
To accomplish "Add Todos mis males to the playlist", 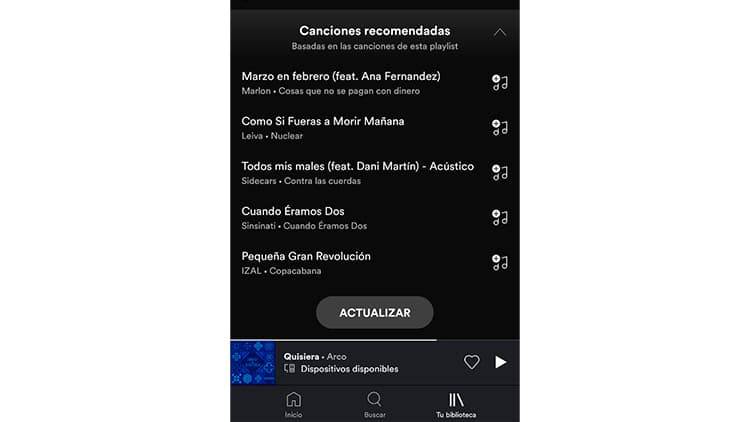I will [500, 173].
